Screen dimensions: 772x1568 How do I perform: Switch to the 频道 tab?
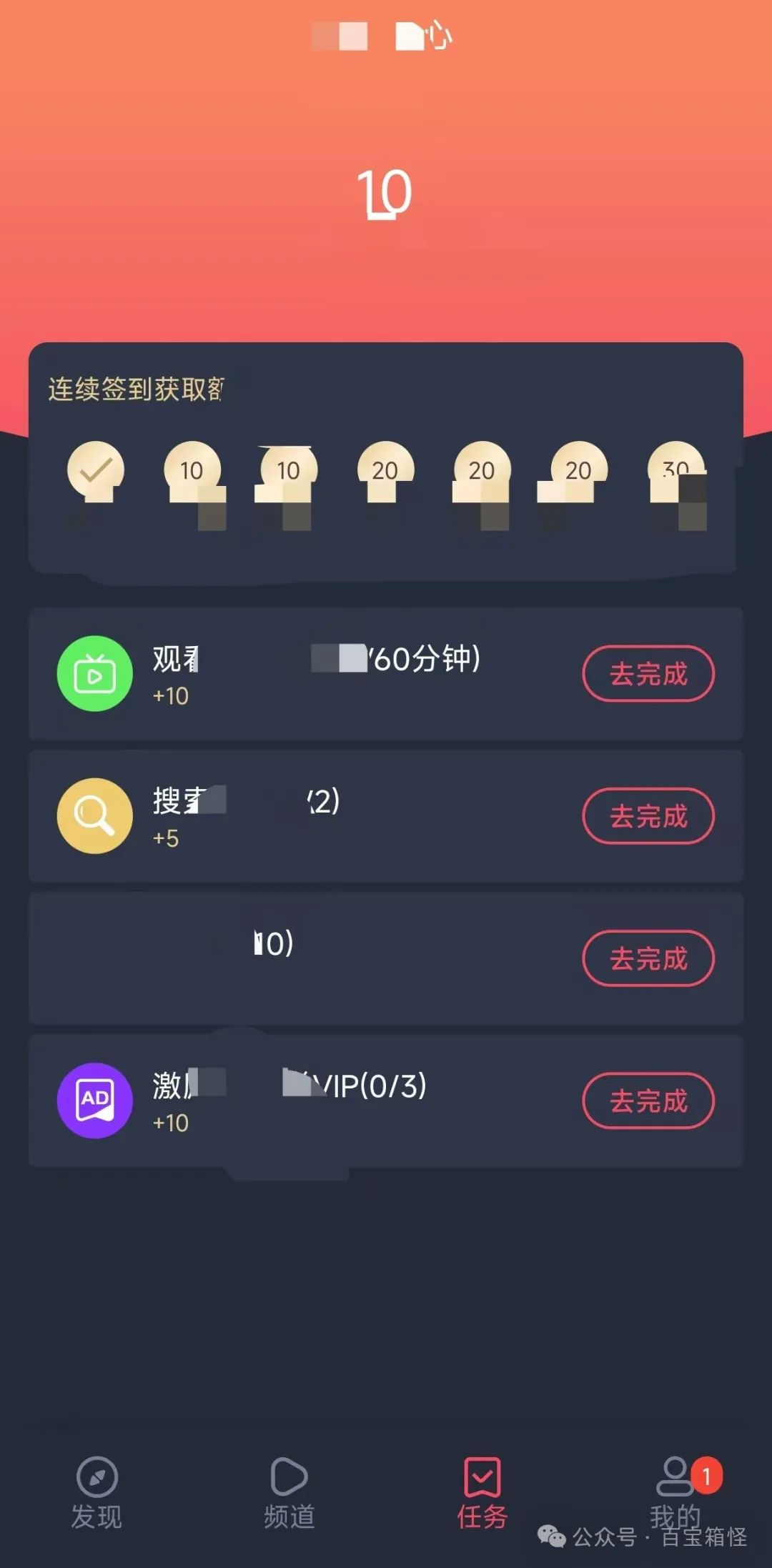pyautogui.click(x=289, y=1492)
